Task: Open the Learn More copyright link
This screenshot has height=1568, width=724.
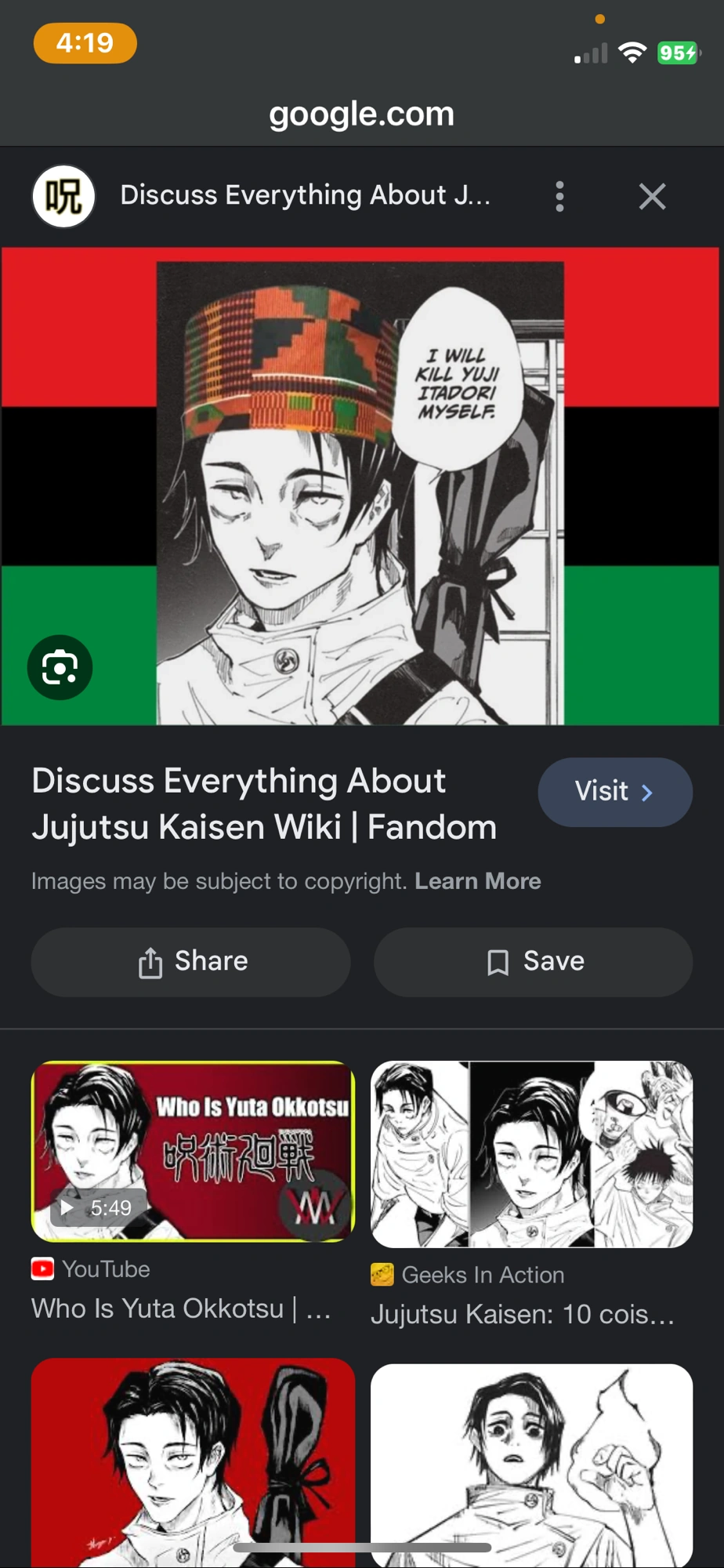Action: click(478, 881)
